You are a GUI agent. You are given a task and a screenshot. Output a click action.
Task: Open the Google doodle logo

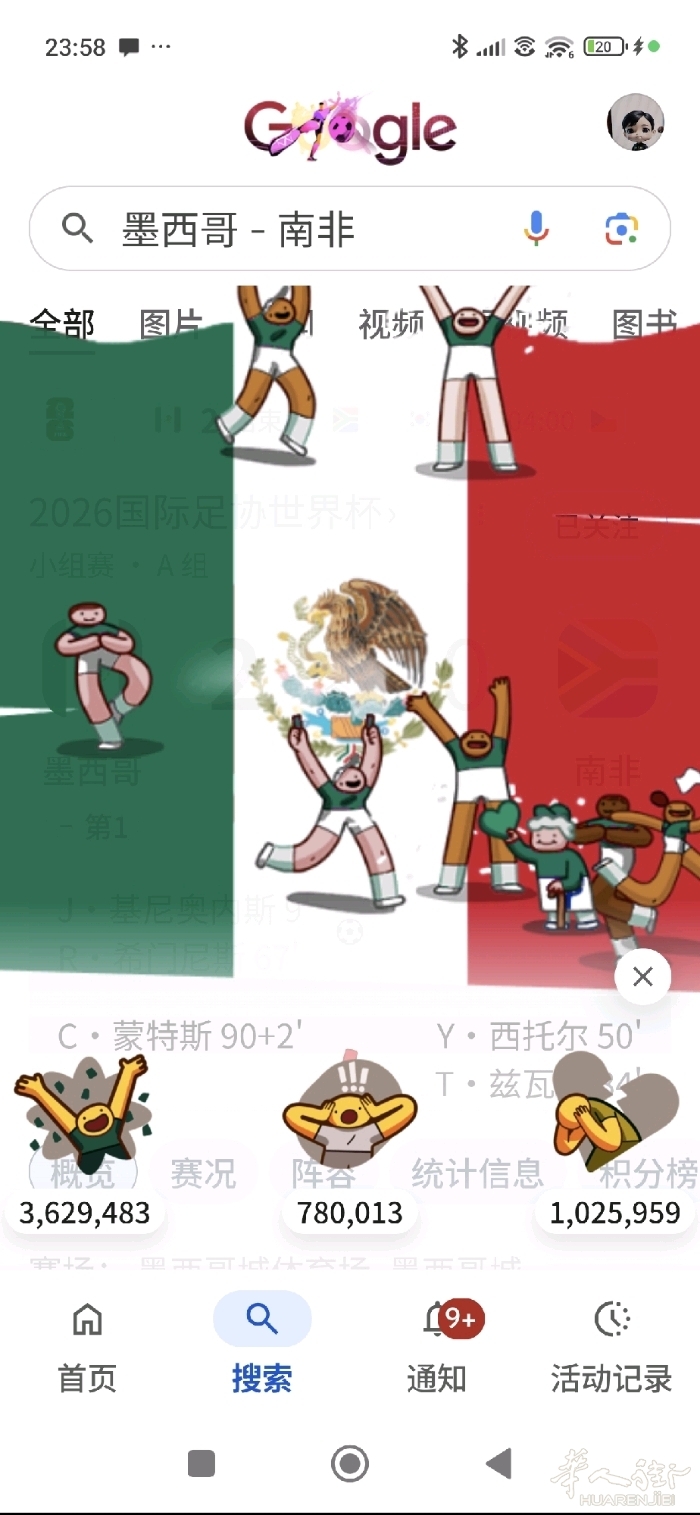pos(350,130)
